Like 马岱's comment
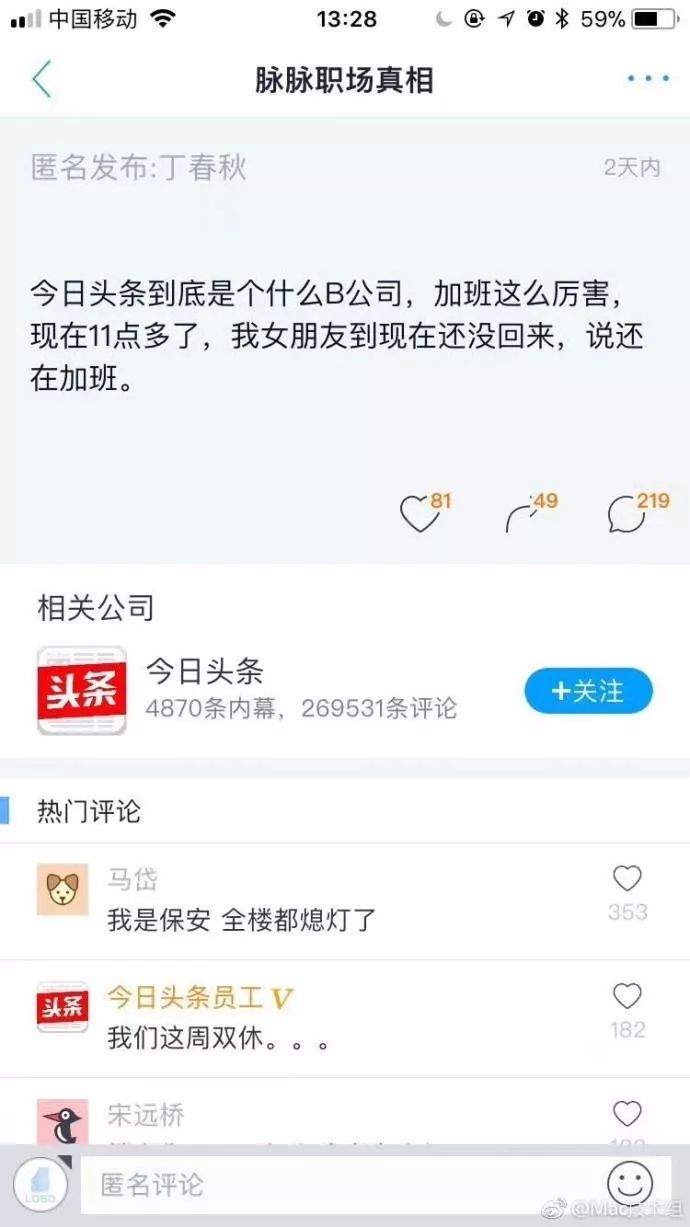 [x=627, y=880]
